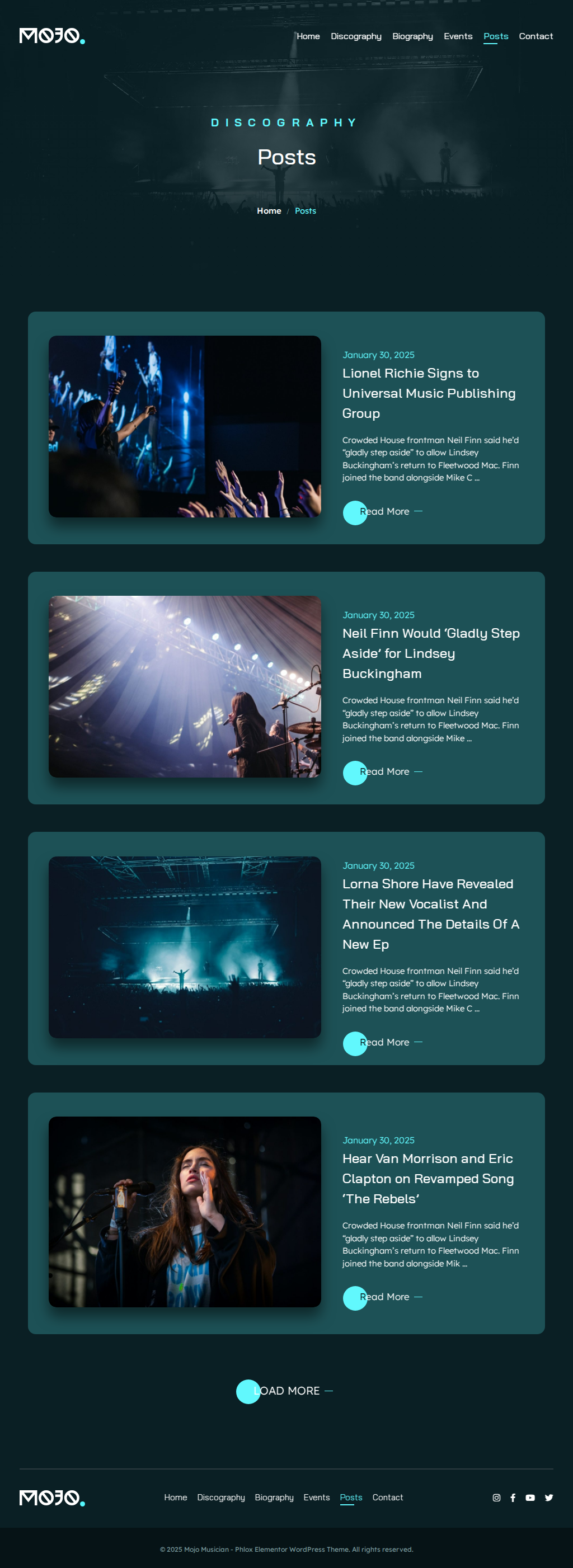Go to Biography in the top menu

click(x=412, y=36)
